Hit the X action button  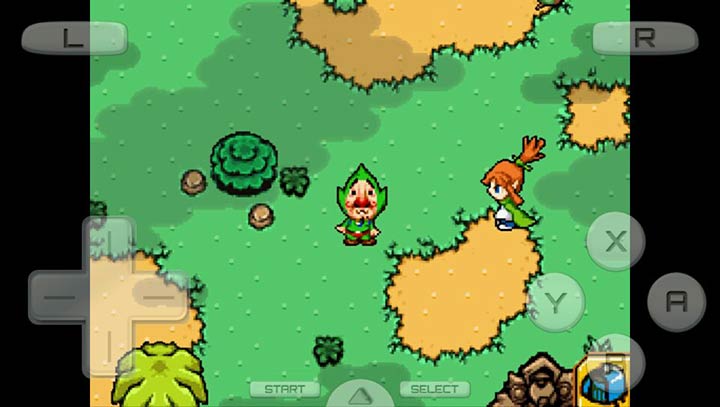pyautogui.click(x=616, y=241)
